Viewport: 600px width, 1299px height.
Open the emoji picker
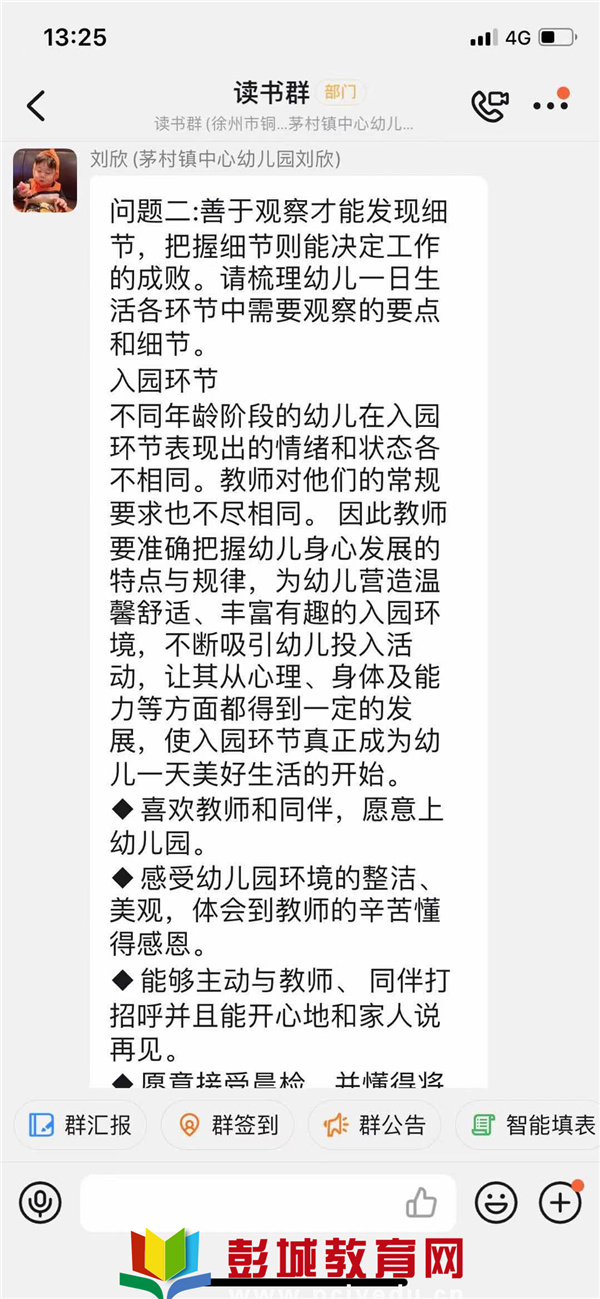(496, 1202)
